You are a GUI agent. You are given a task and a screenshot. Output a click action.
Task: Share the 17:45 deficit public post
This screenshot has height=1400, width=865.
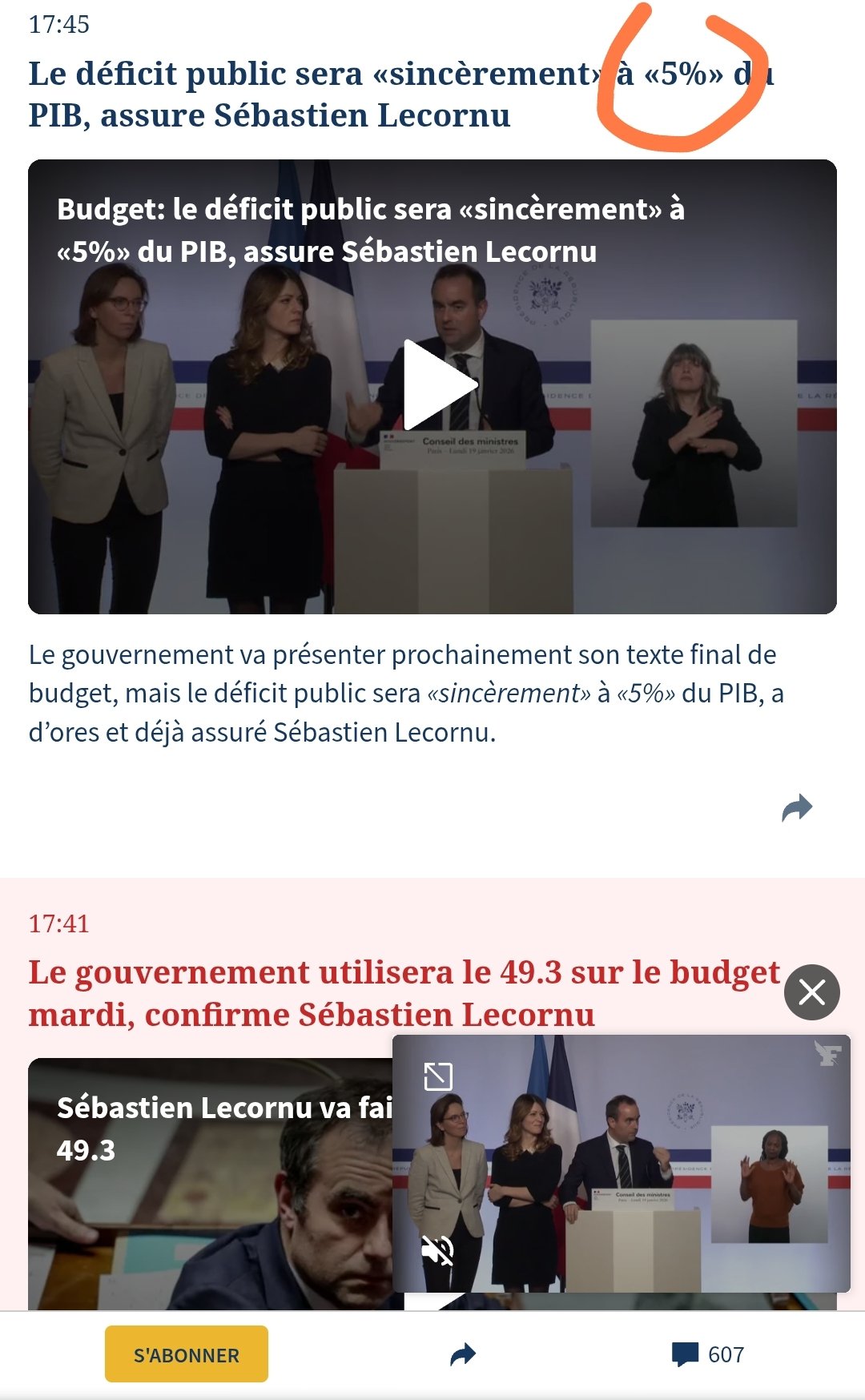tap(797, 808)
